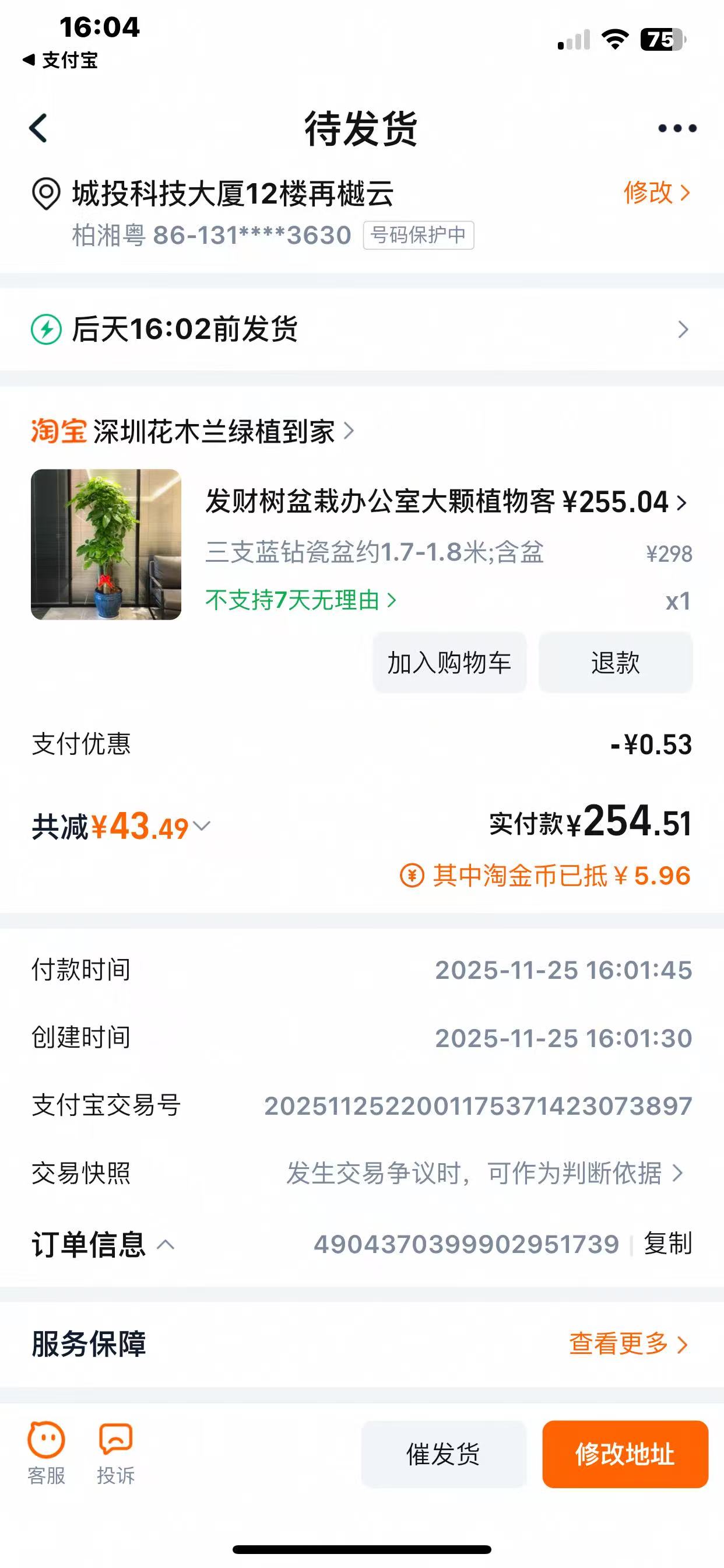Request a refund with 退款

[x=615, y=662]
